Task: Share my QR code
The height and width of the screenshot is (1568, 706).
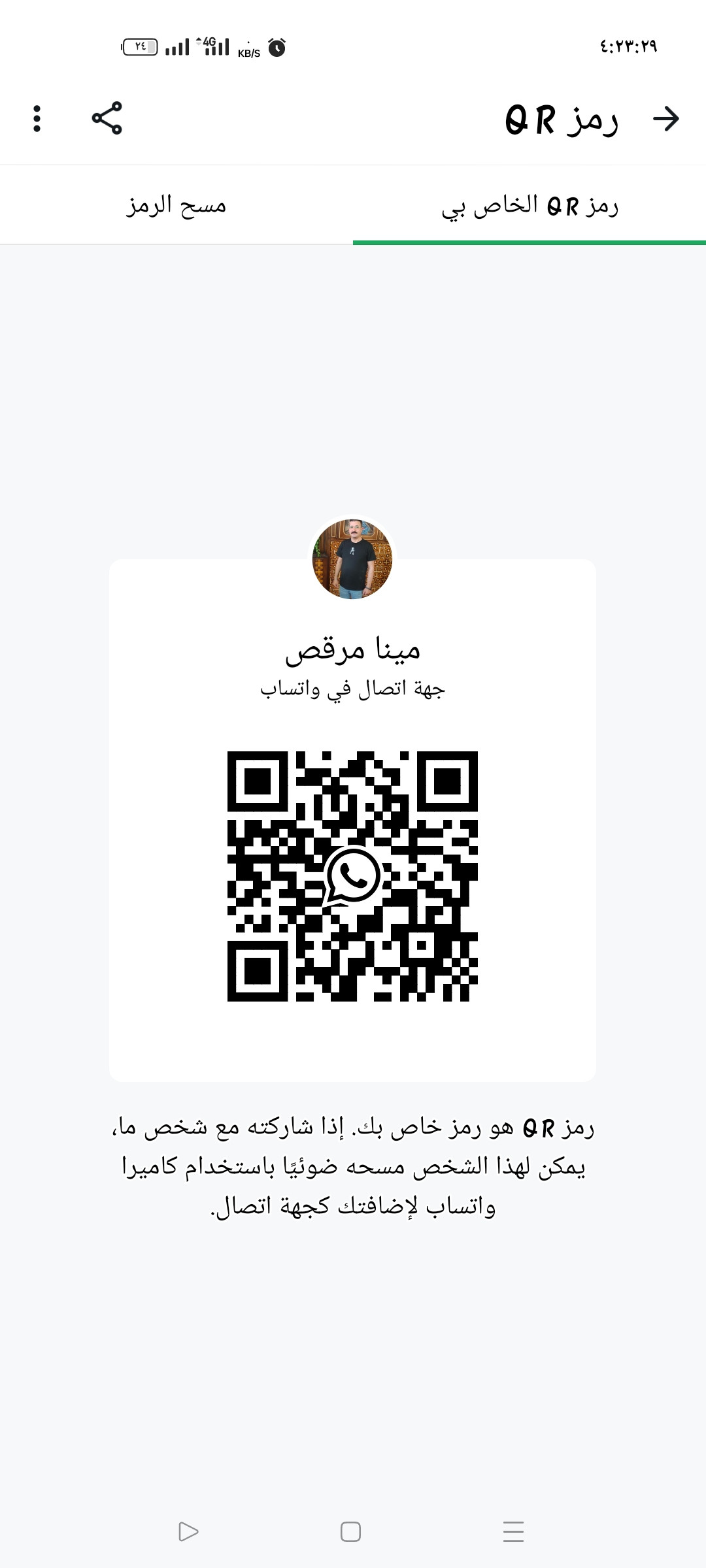Action: (107, 118)
